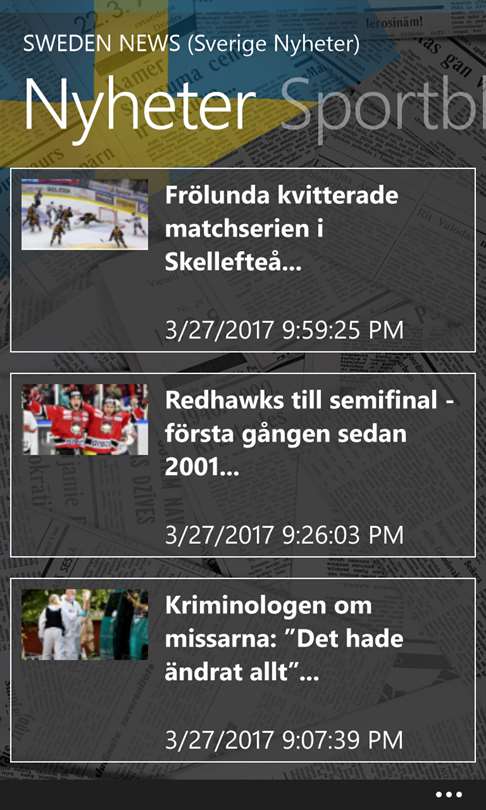486x810 pixels.
Task: Open the Redhawks till semifinal article
Action: [243, 465]
